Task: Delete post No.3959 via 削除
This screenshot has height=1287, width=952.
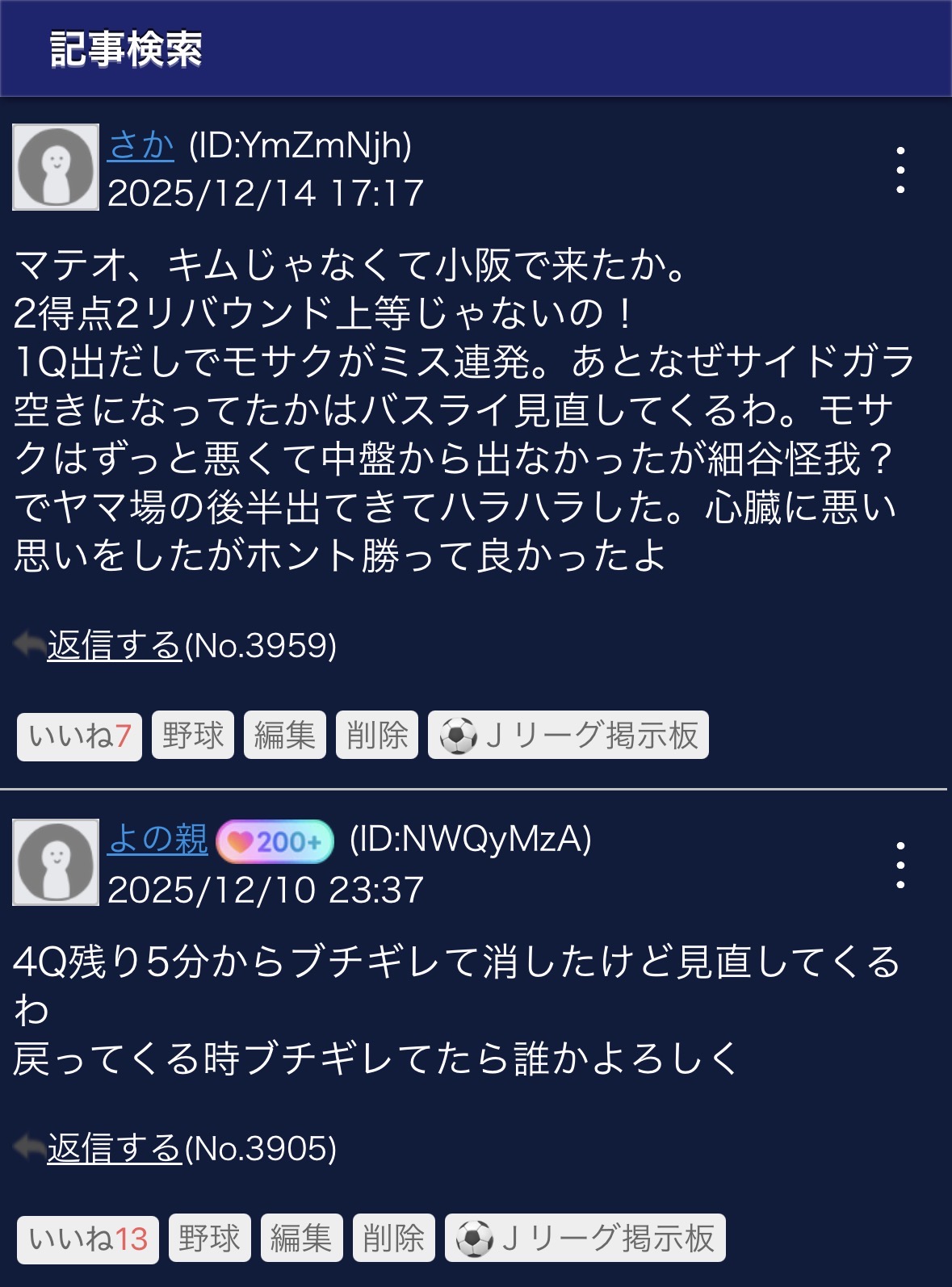Action: pyautogui.click(x=377, y=736)
